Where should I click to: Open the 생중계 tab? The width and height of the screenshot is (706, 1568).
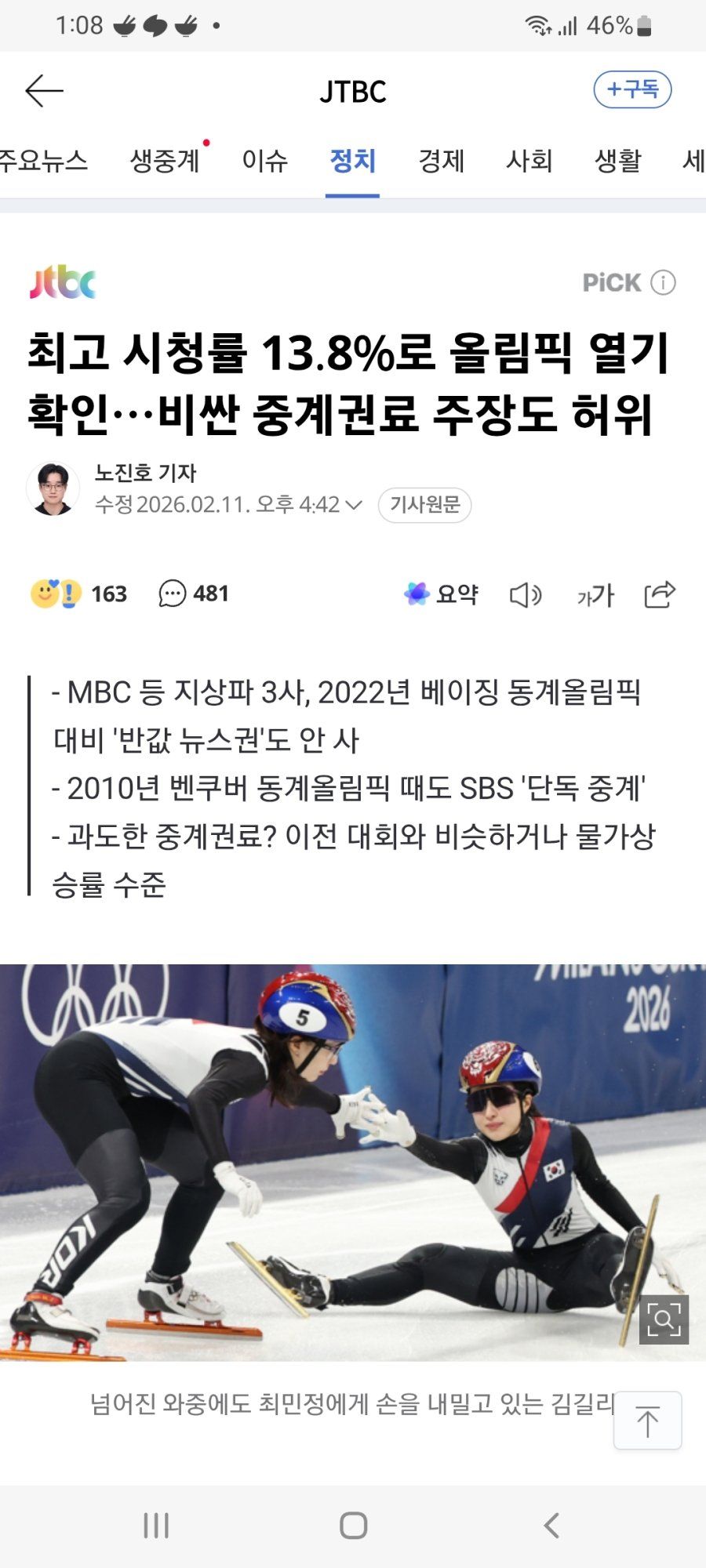pyautogui.click(x=165, y=161)
